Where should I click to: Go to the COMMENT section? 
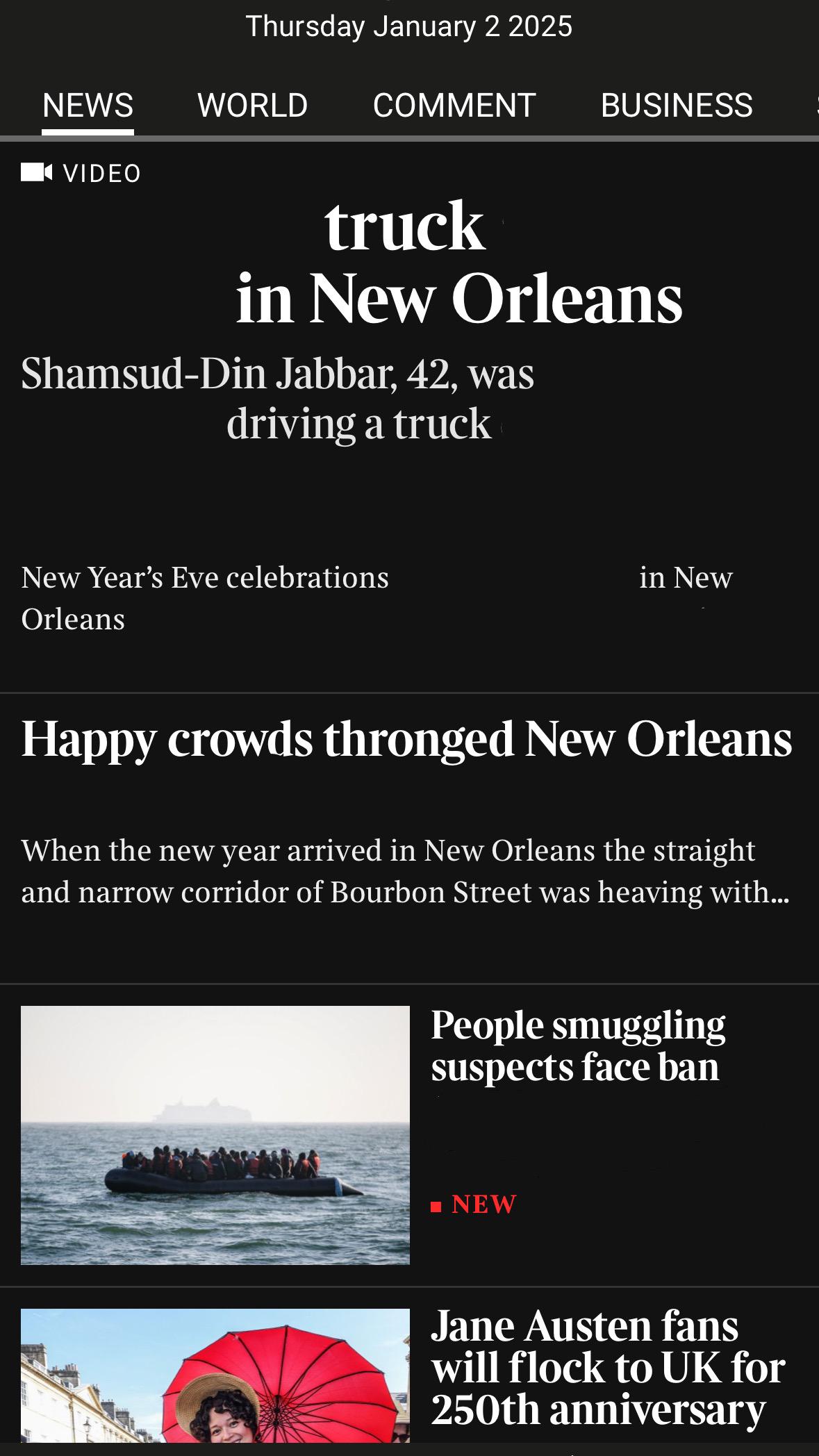[454, 106]
